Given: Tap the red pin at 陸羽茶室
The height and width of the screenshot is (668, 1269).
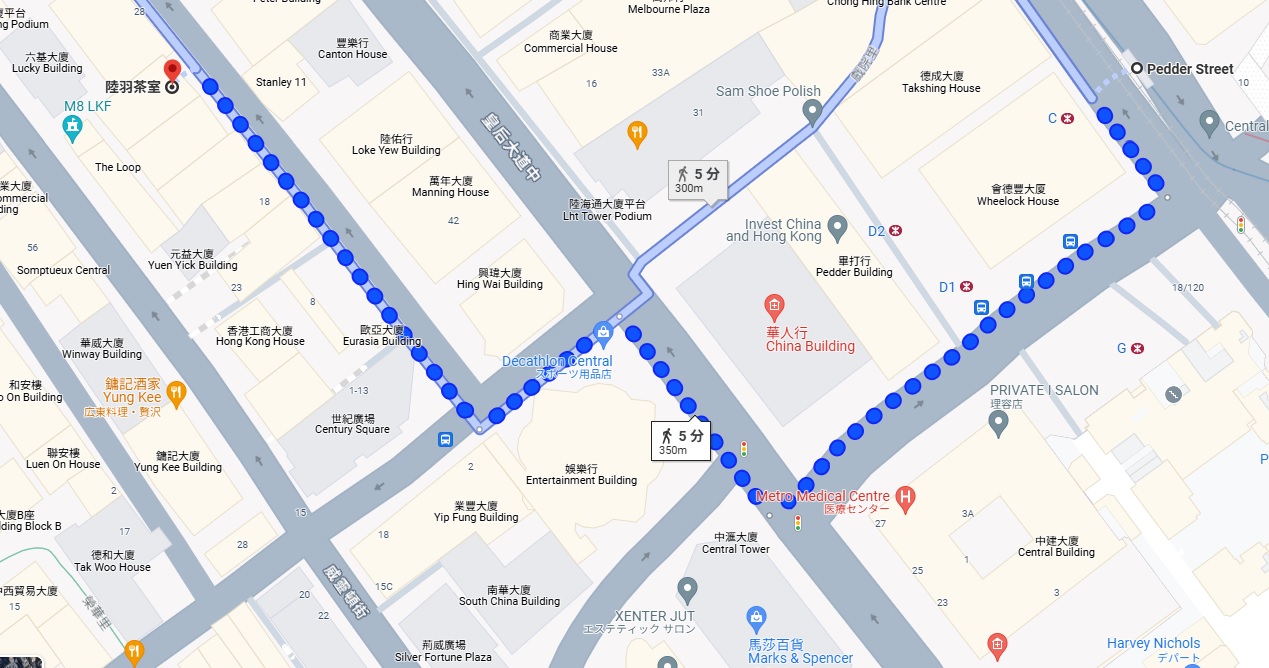Looking at the screenshot, I should [x=172, y=71].
